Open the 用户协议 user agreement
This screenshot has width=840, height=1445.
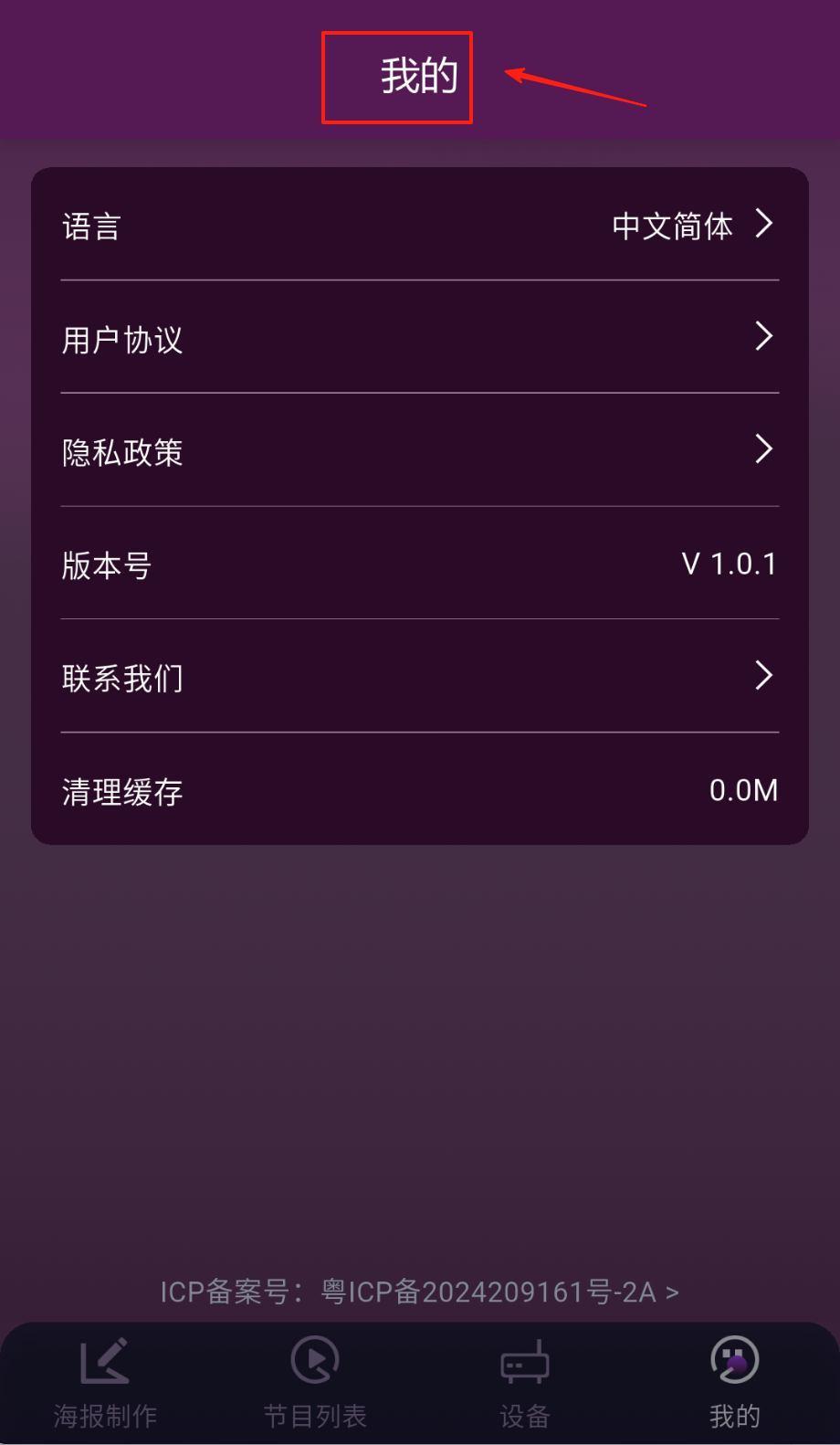click(419, 339)
